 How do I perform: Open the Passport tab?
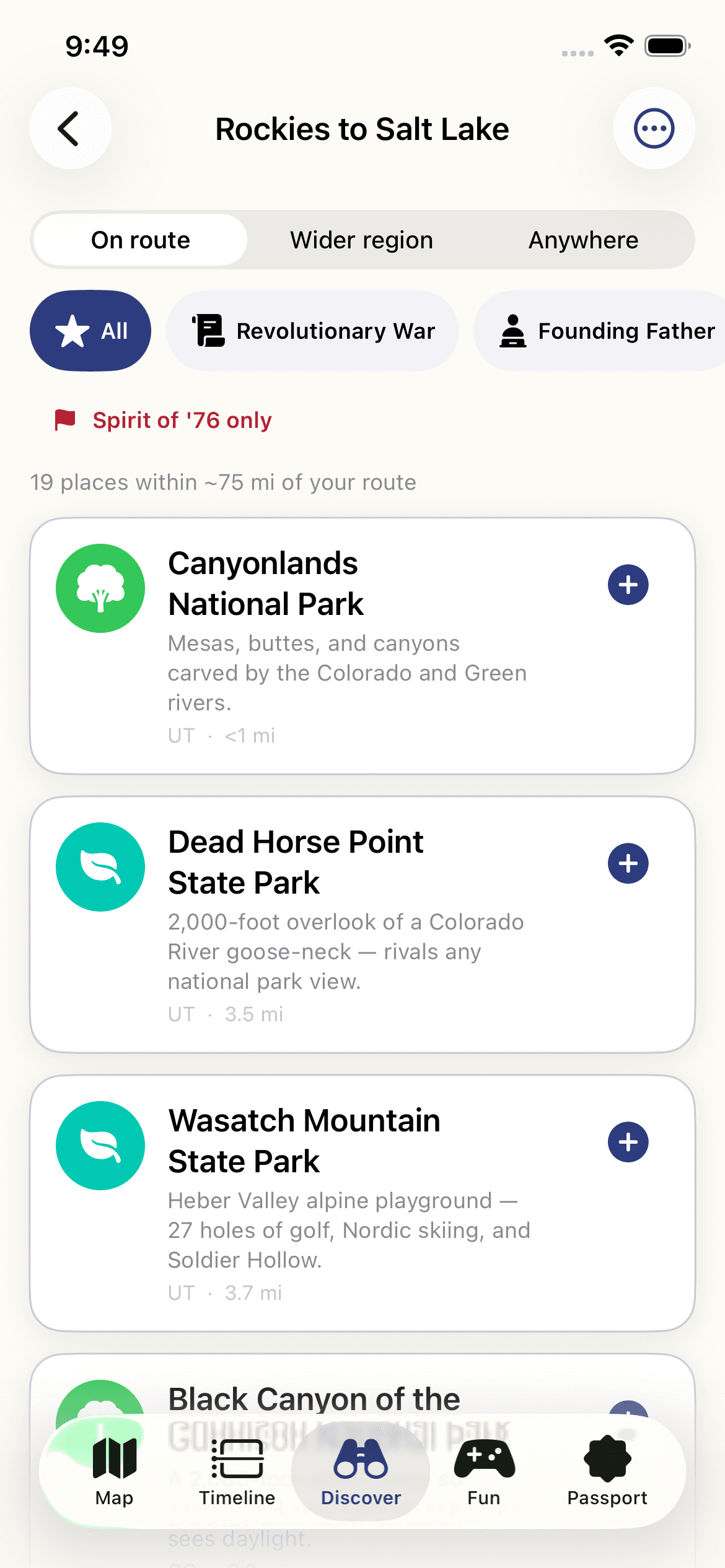607,1471
